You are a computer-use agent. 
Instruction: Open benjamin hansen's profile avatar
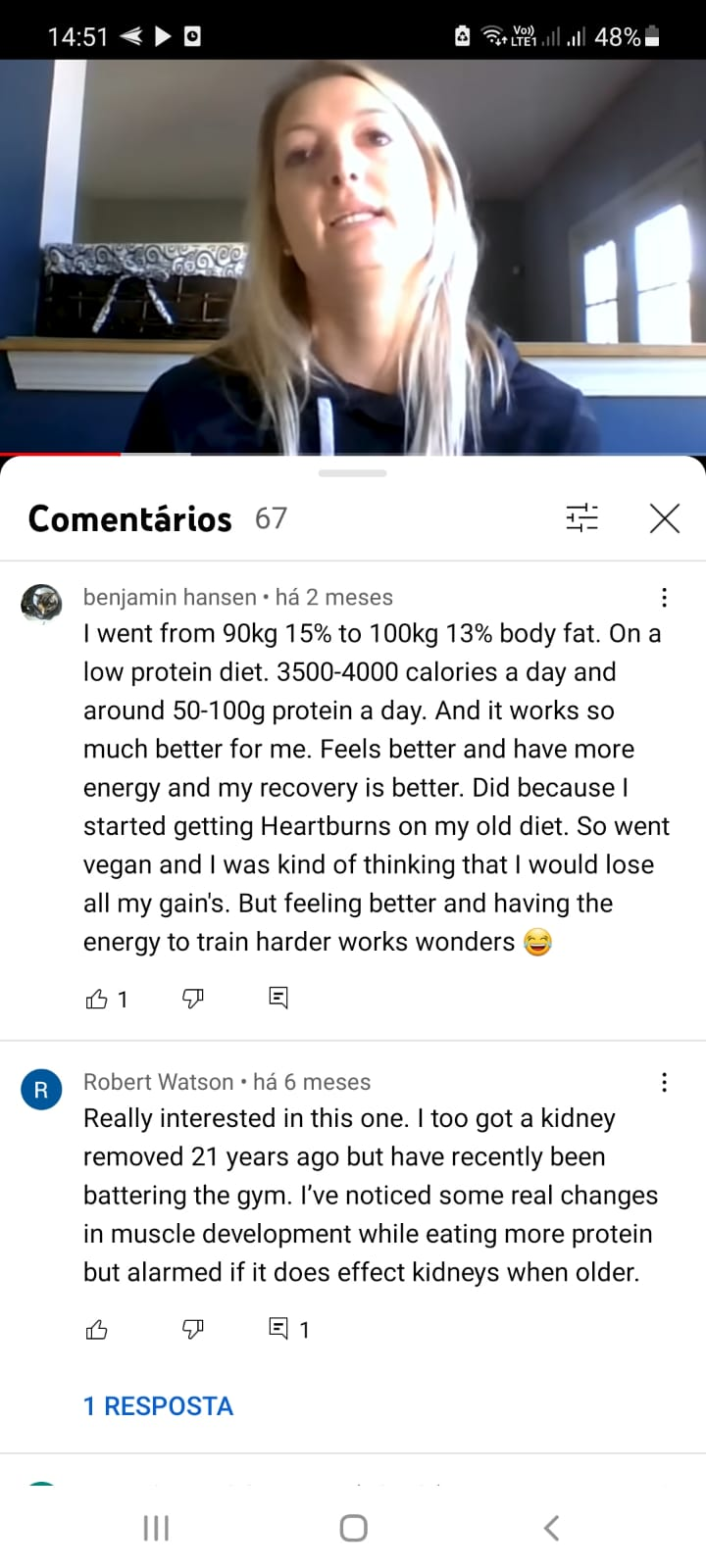coord(41,604)
